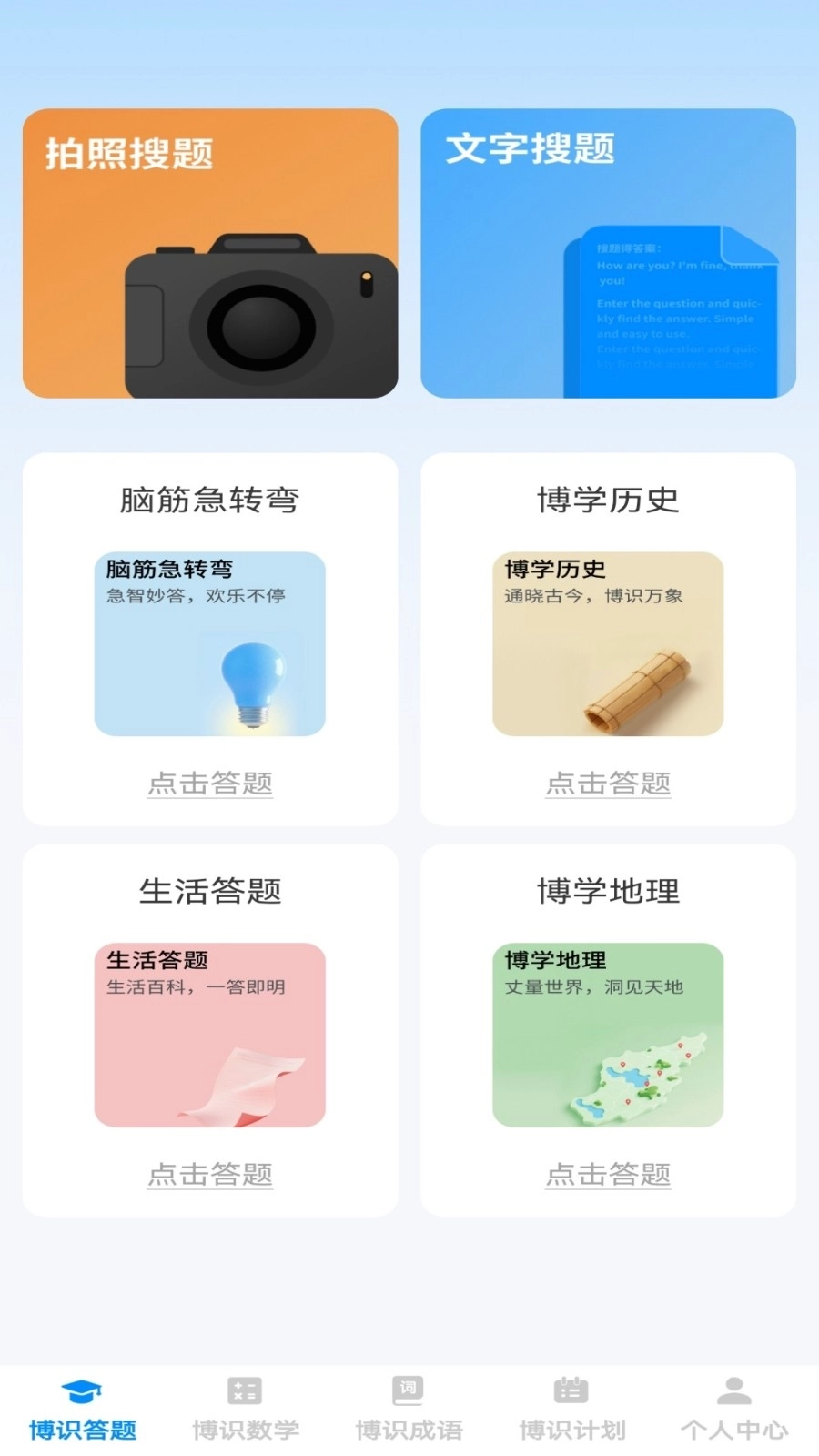This screenshot has width=819, height=1456.
Task: Open the 拍照搜题 photo search card
Action: tap(210, 253)
